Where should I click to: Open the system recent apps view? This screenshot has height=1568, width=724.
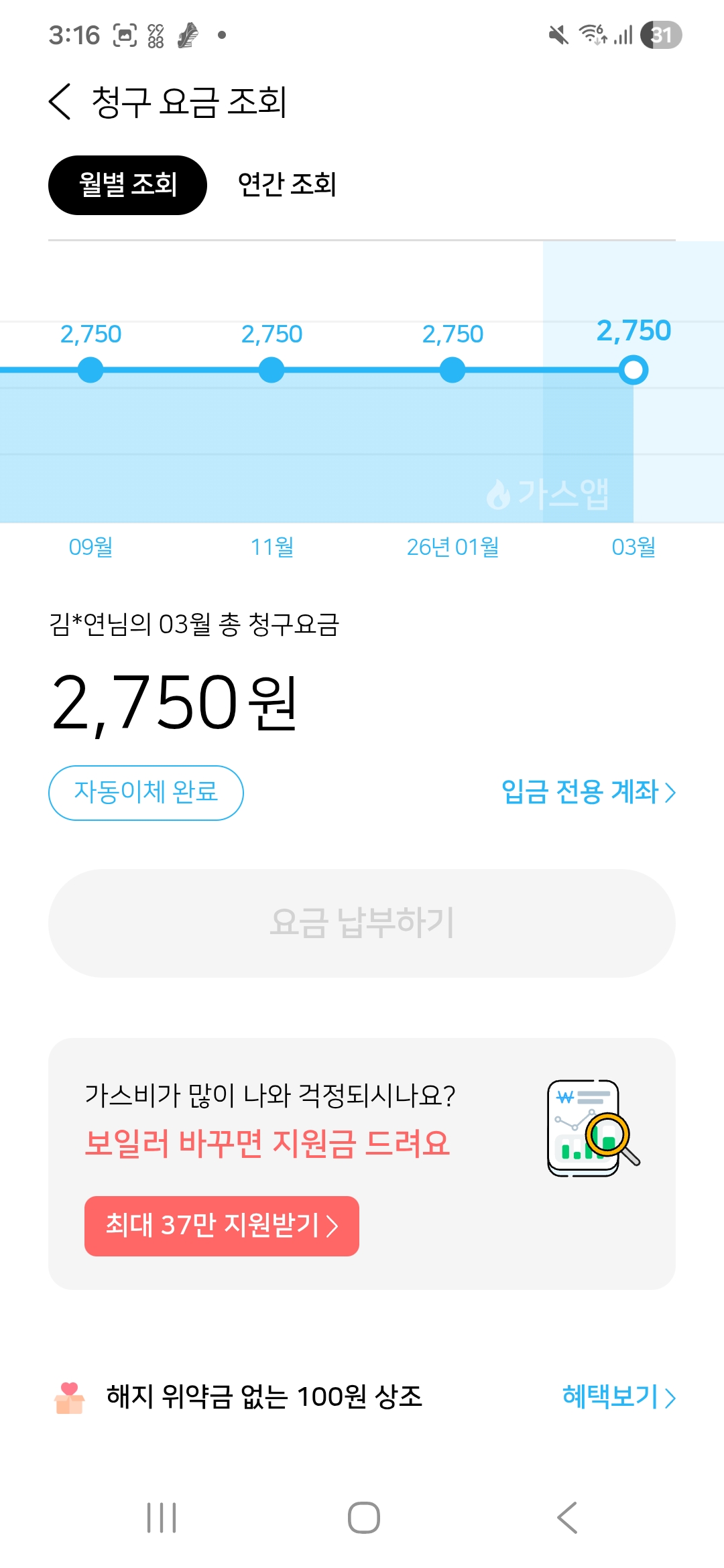pos(162,1518)
